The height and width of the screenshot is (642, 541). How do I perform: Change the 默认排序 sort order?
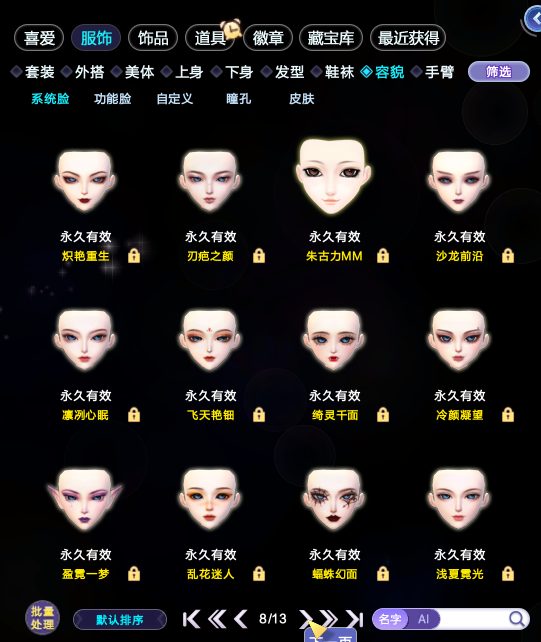point(120,619)
